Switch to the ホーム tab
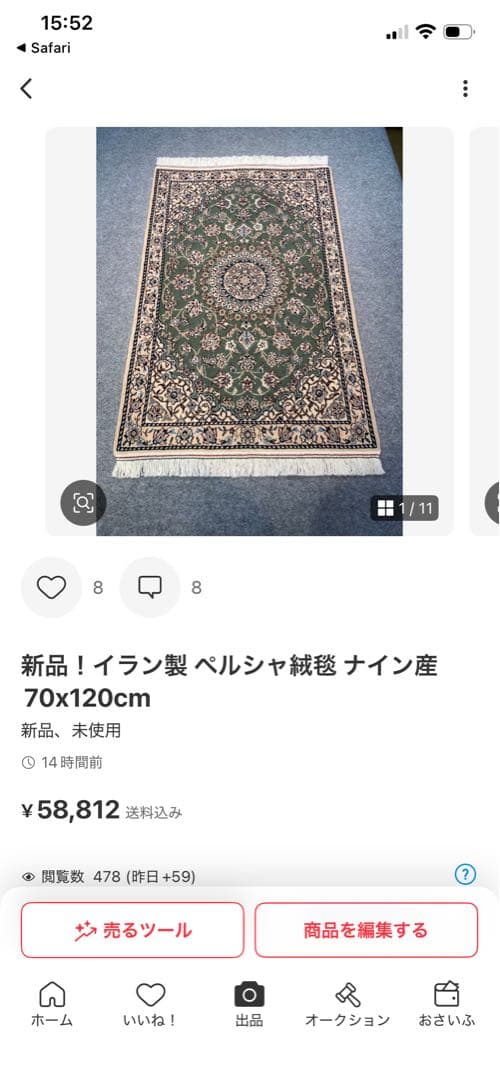 tap(52, 1005)
